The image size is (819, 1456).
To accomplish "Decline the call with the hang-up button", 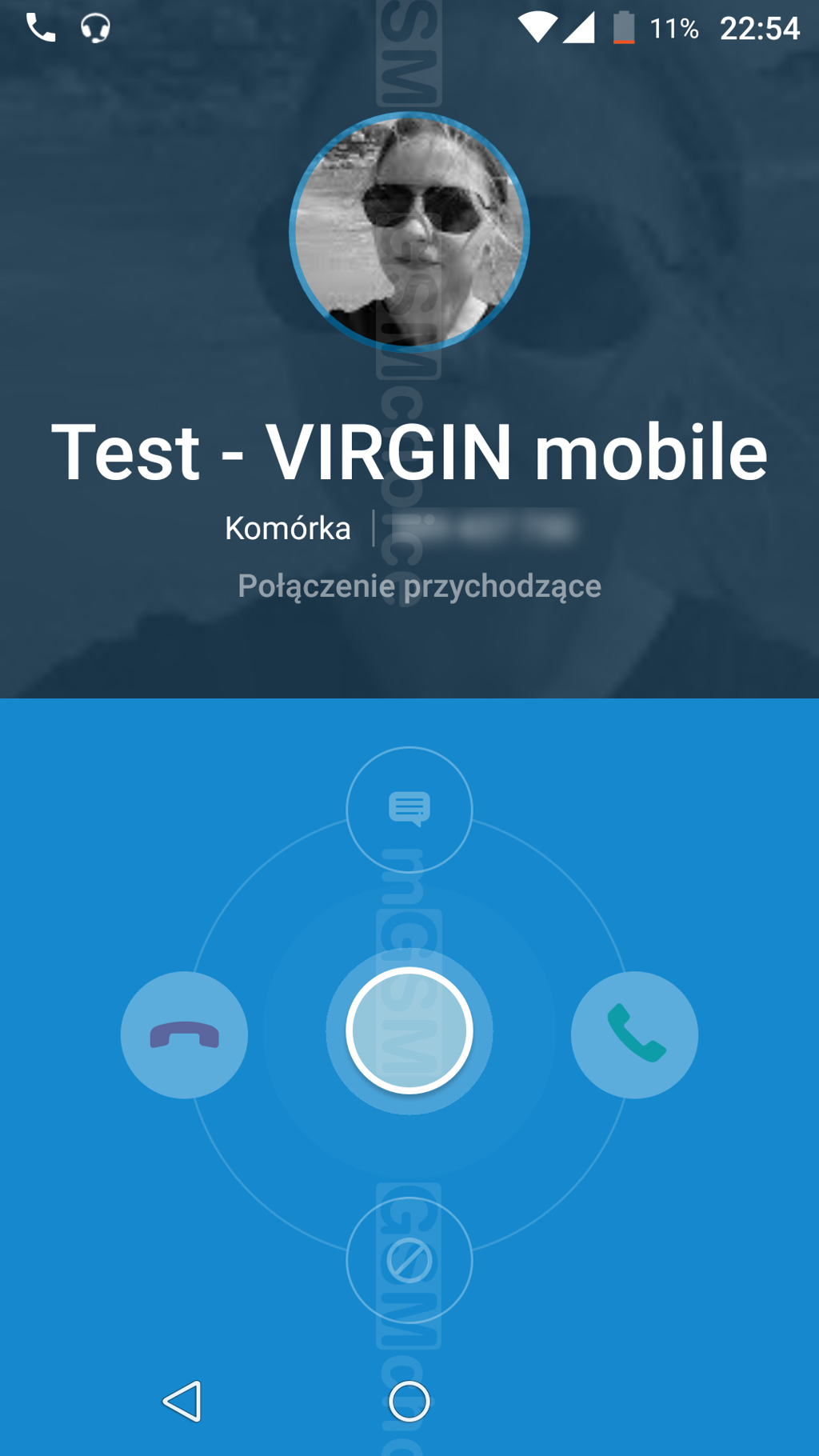I will coord(184,1034).
